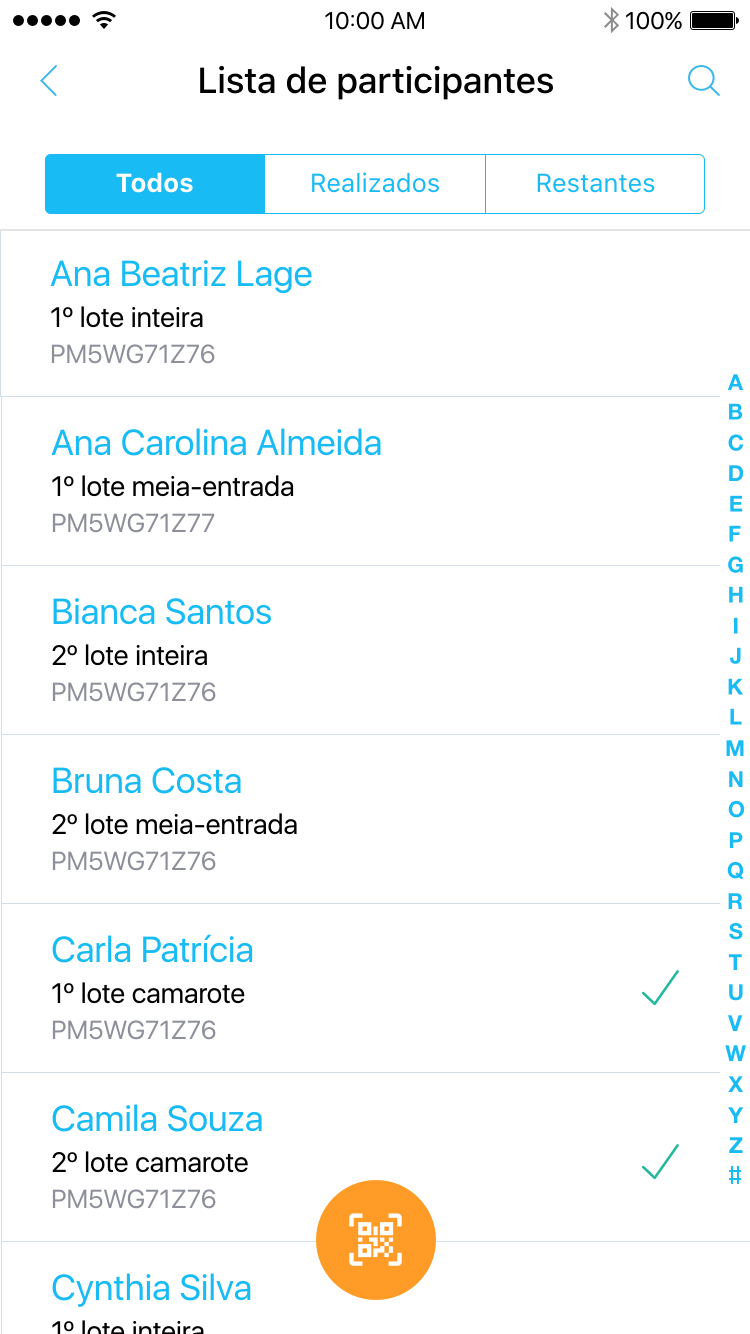750x1334 pixels.
Task: Jump to letter M in the index
Action: click(x=735, y=748)
